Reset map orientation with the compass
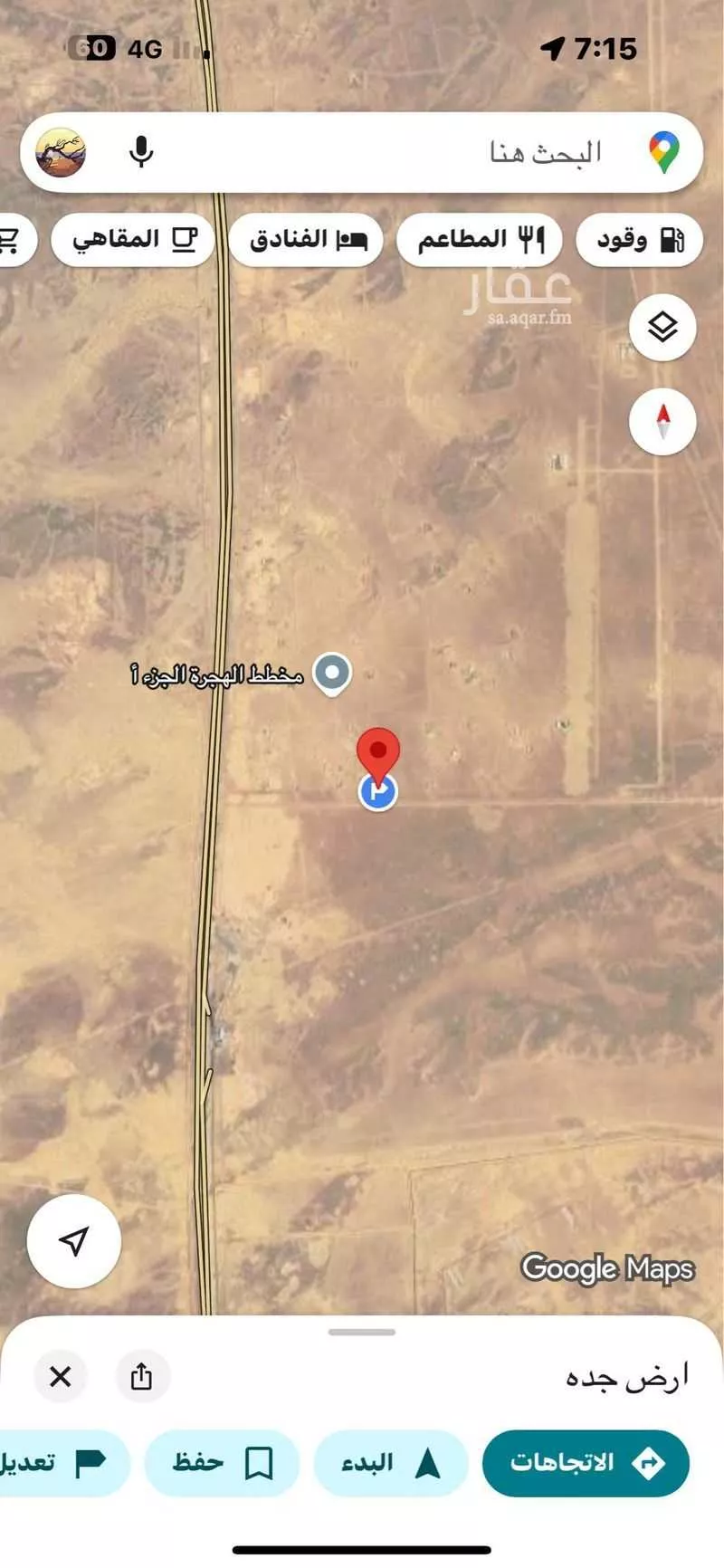The image size is (724, 1568). (662, 421)
